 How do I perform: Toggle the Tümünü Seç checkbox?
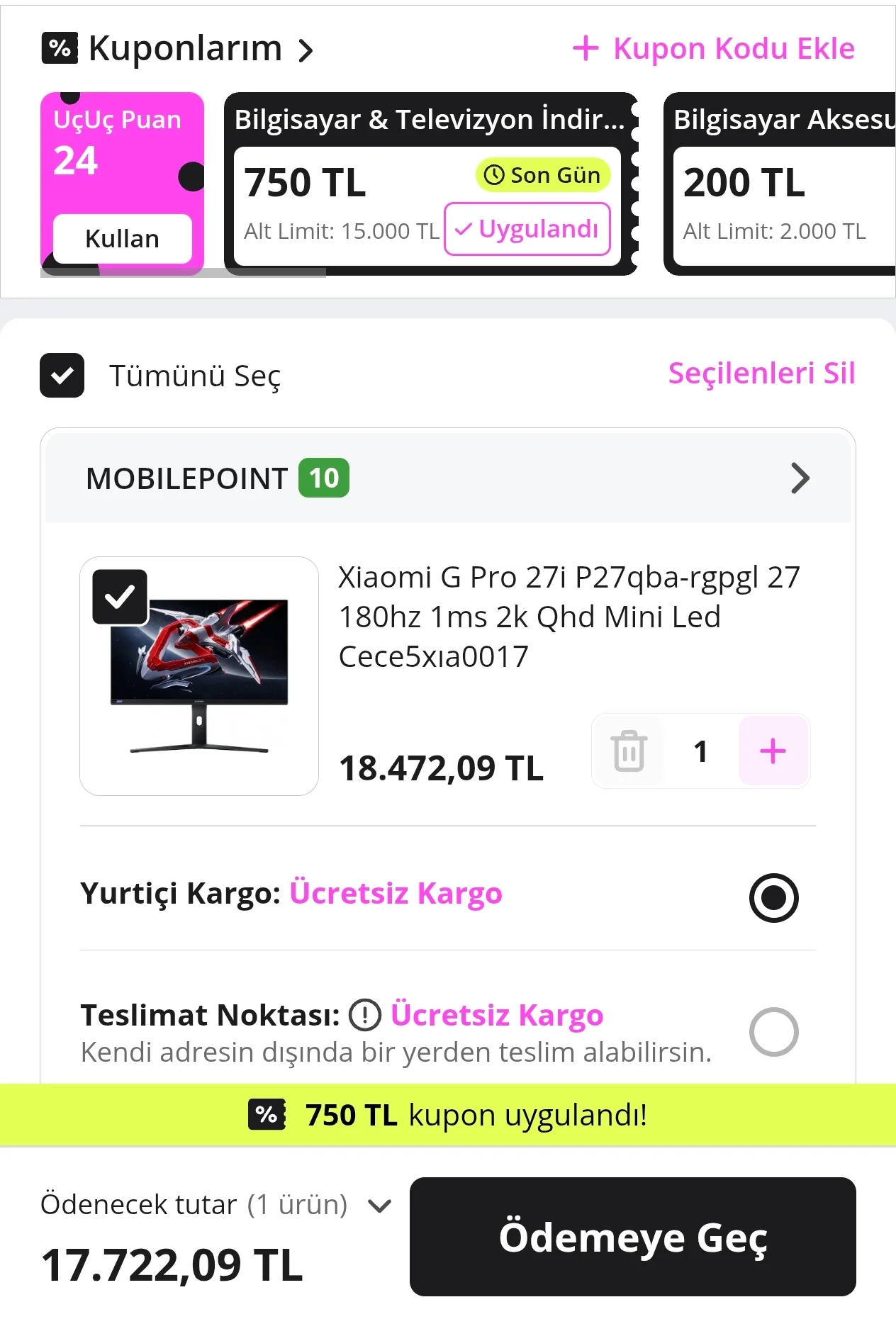(62, 376)
